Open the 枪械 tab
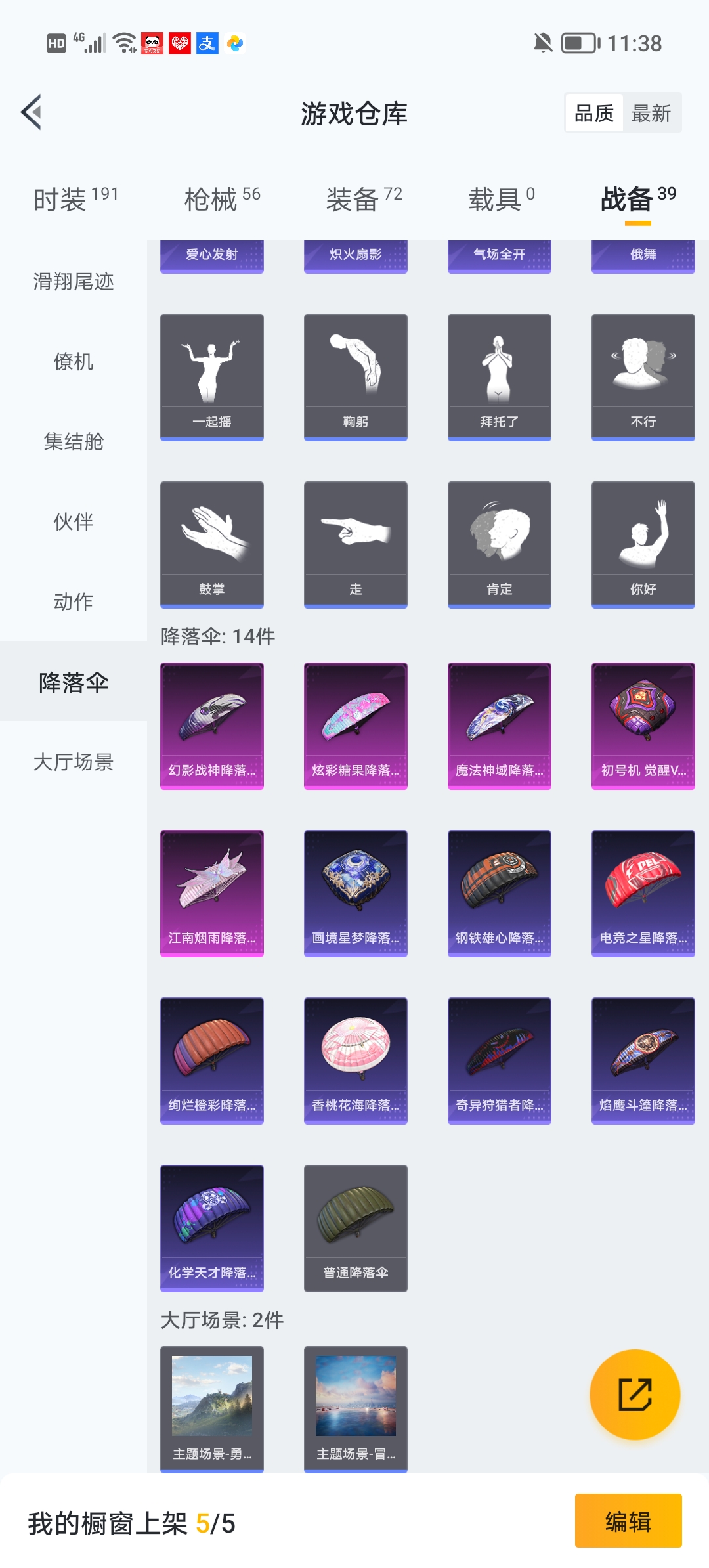The width and height of the screenshot is (709, 1568). 222,199
